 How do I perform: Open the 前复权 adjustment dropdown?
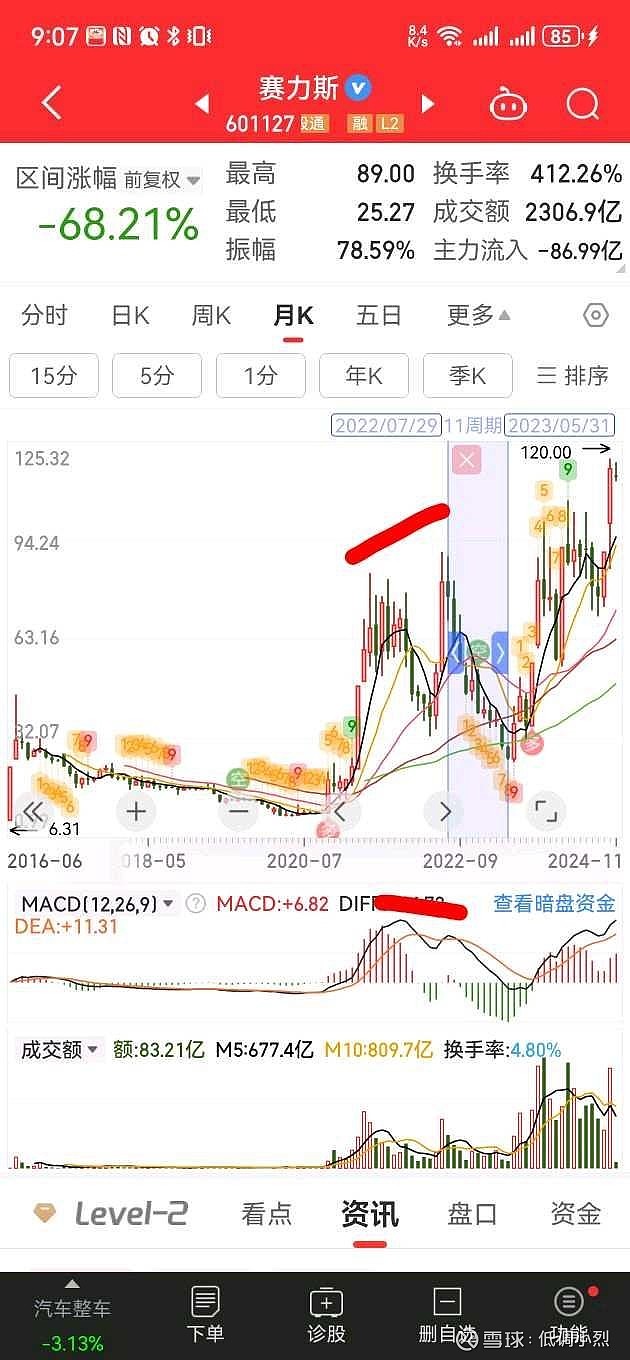click(x=163, y=180)
